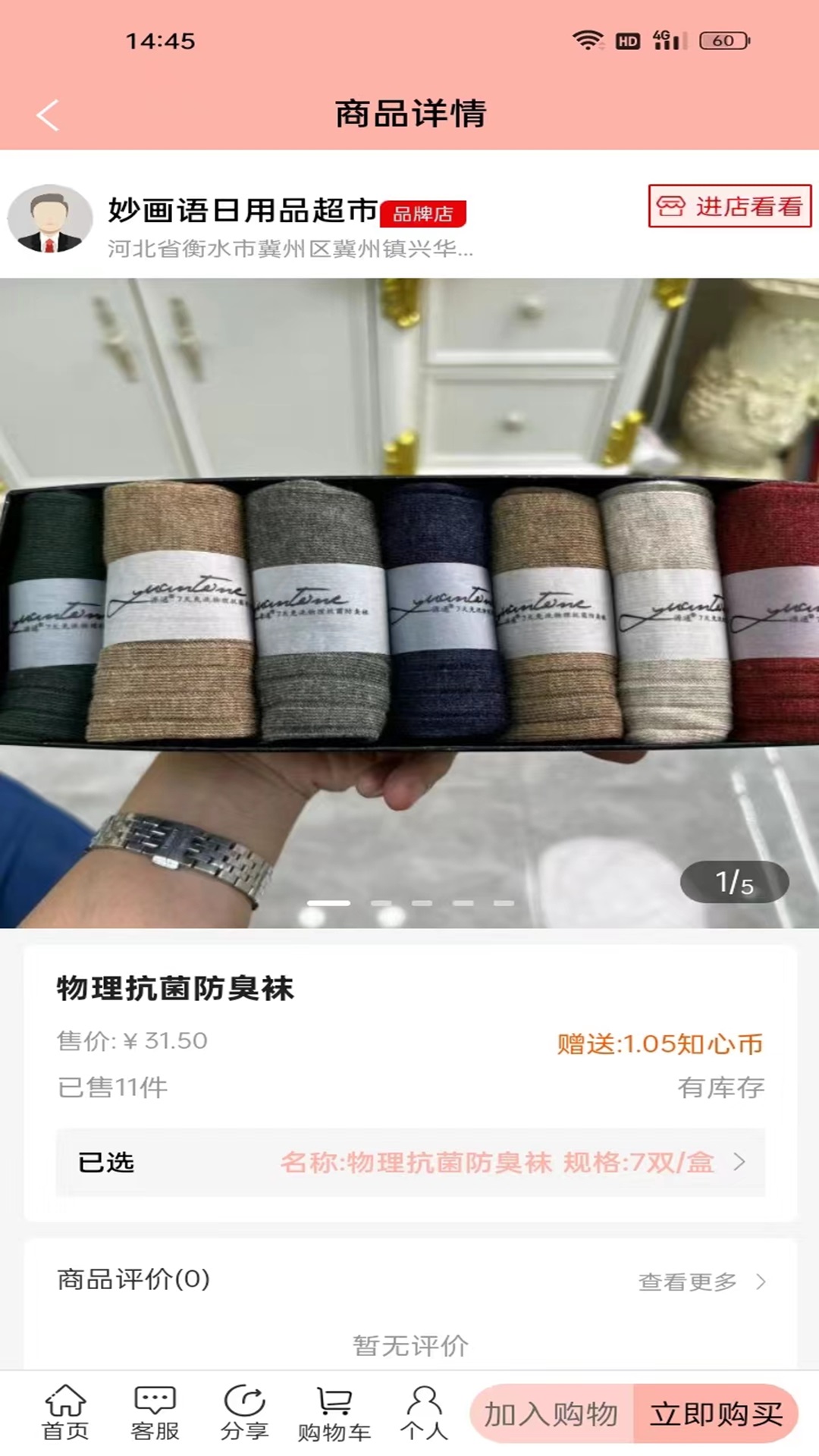Tap 加入购物 to add to cart
Image resolution: width=819 pixels, height=1456 pixels.
(x=551, y=1413)
